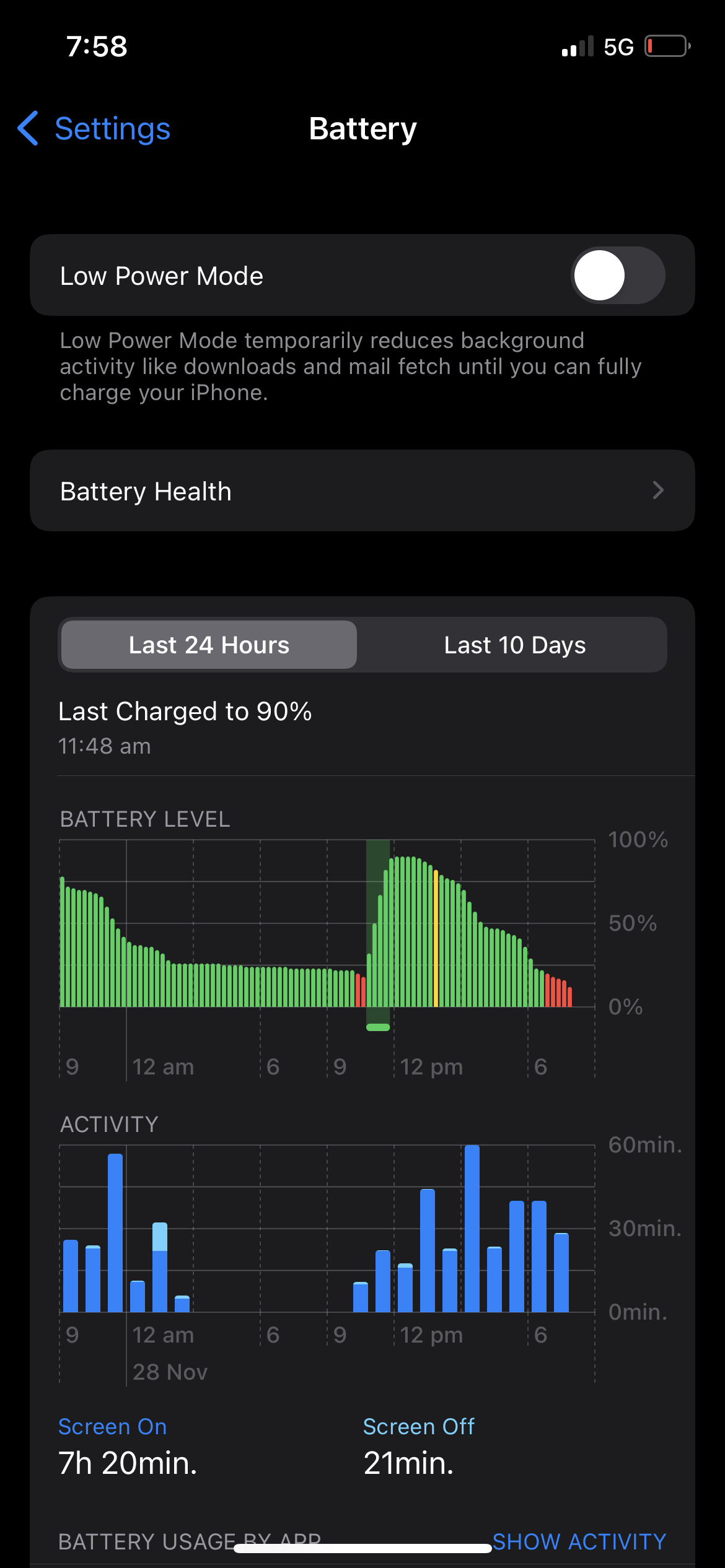Open Battery Health

[x=362, y=491]
